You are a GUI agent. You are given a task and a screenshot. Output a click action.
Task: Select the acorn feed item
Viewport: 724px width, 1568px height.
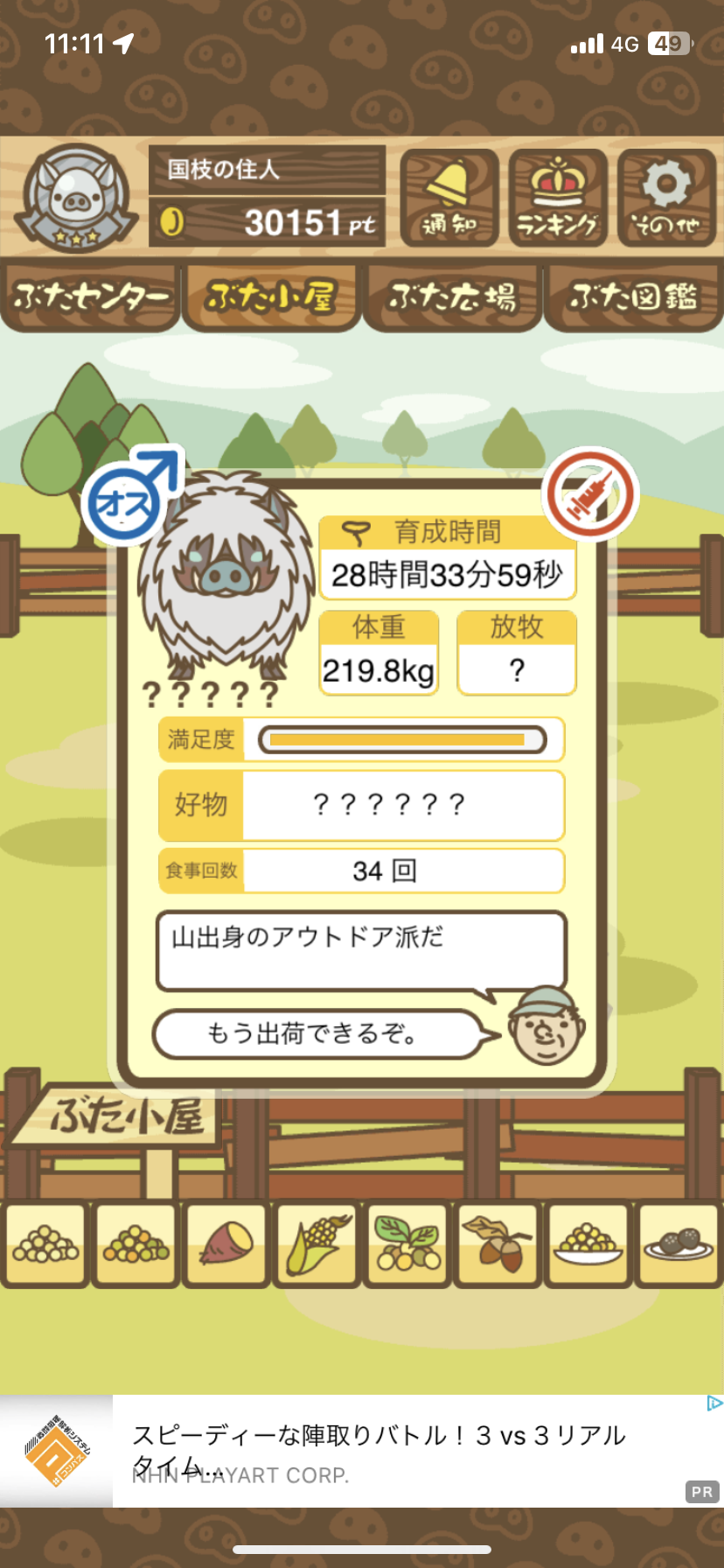[x=498, y=1244]
